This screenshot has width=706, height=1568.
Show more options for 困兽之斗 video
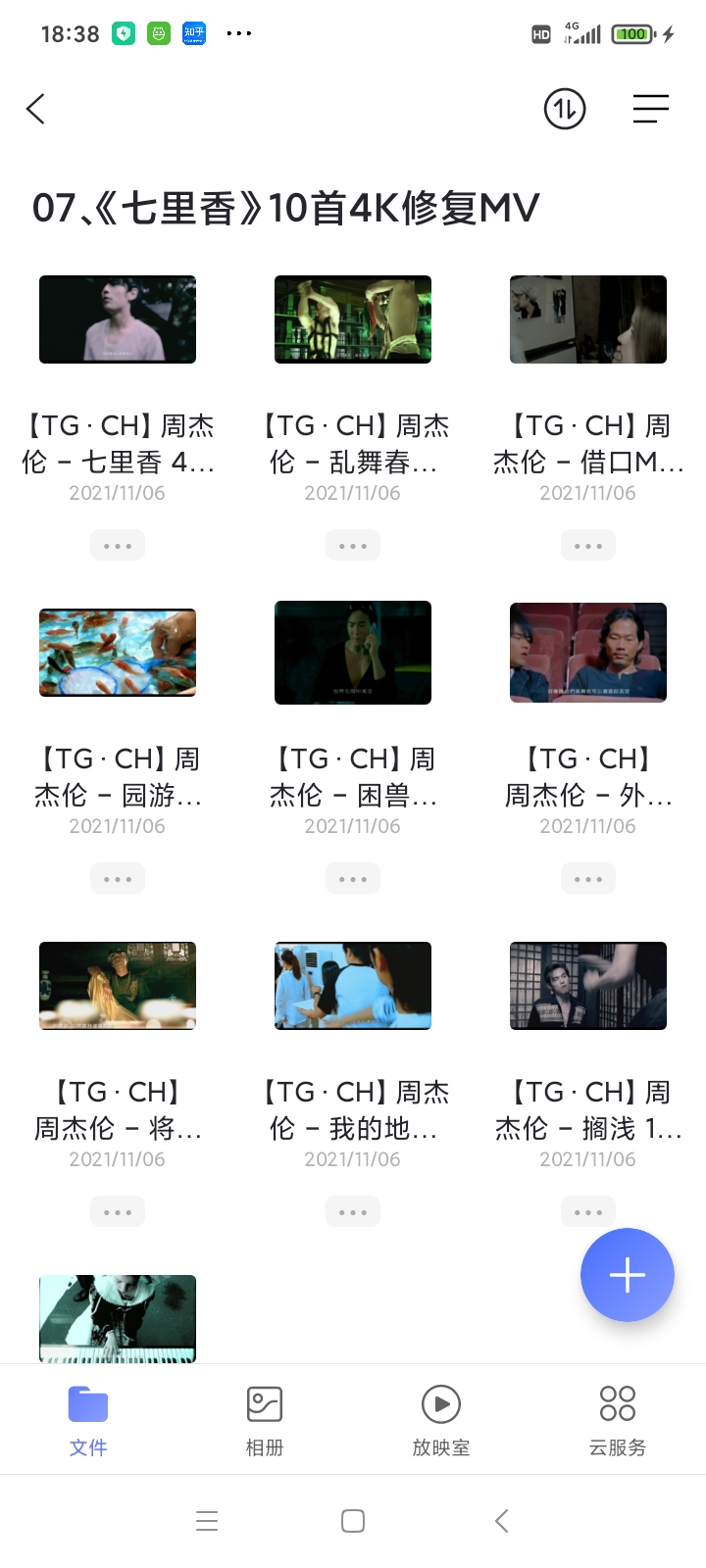point(353,879)
